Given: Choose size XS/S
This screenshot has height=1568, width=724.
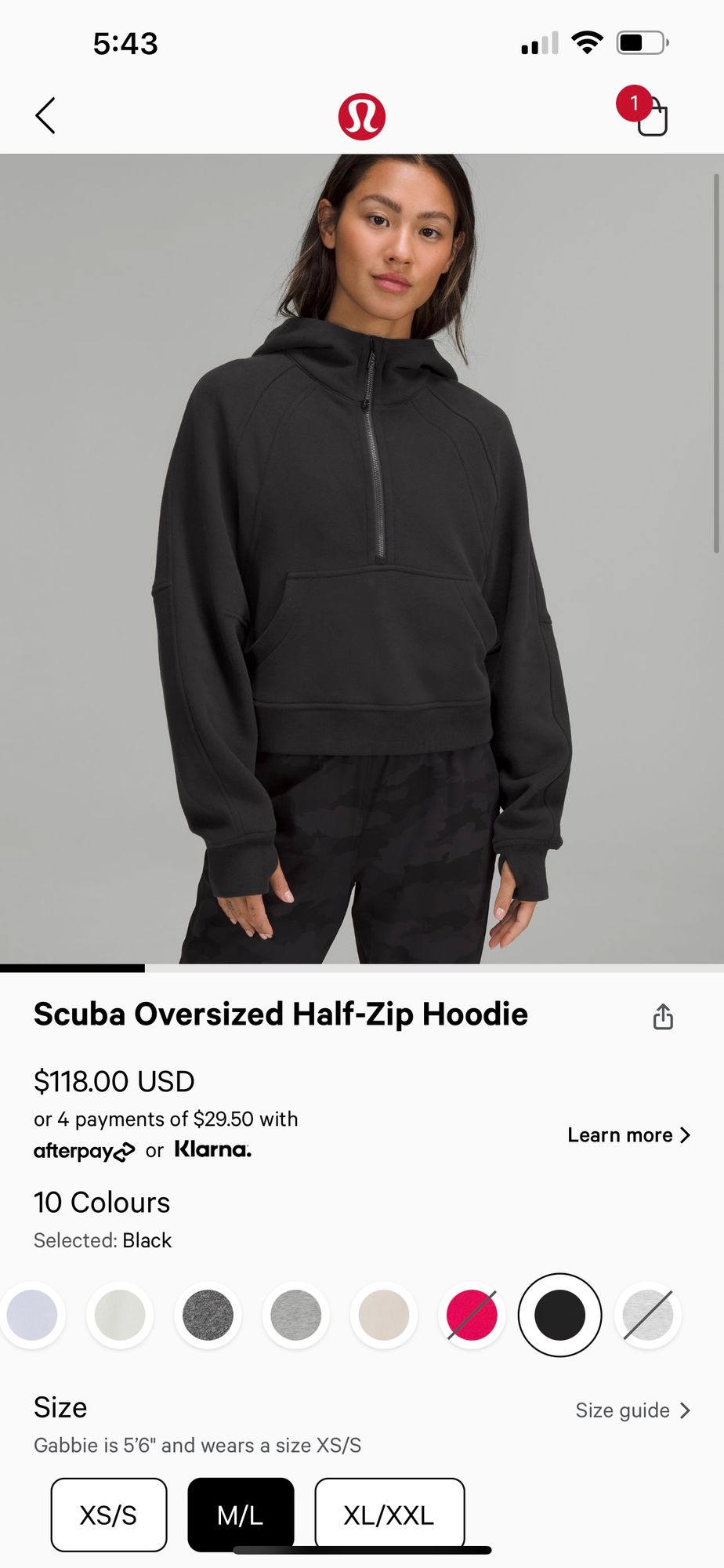Looking at the screenshot, I should click(109, 1515).
